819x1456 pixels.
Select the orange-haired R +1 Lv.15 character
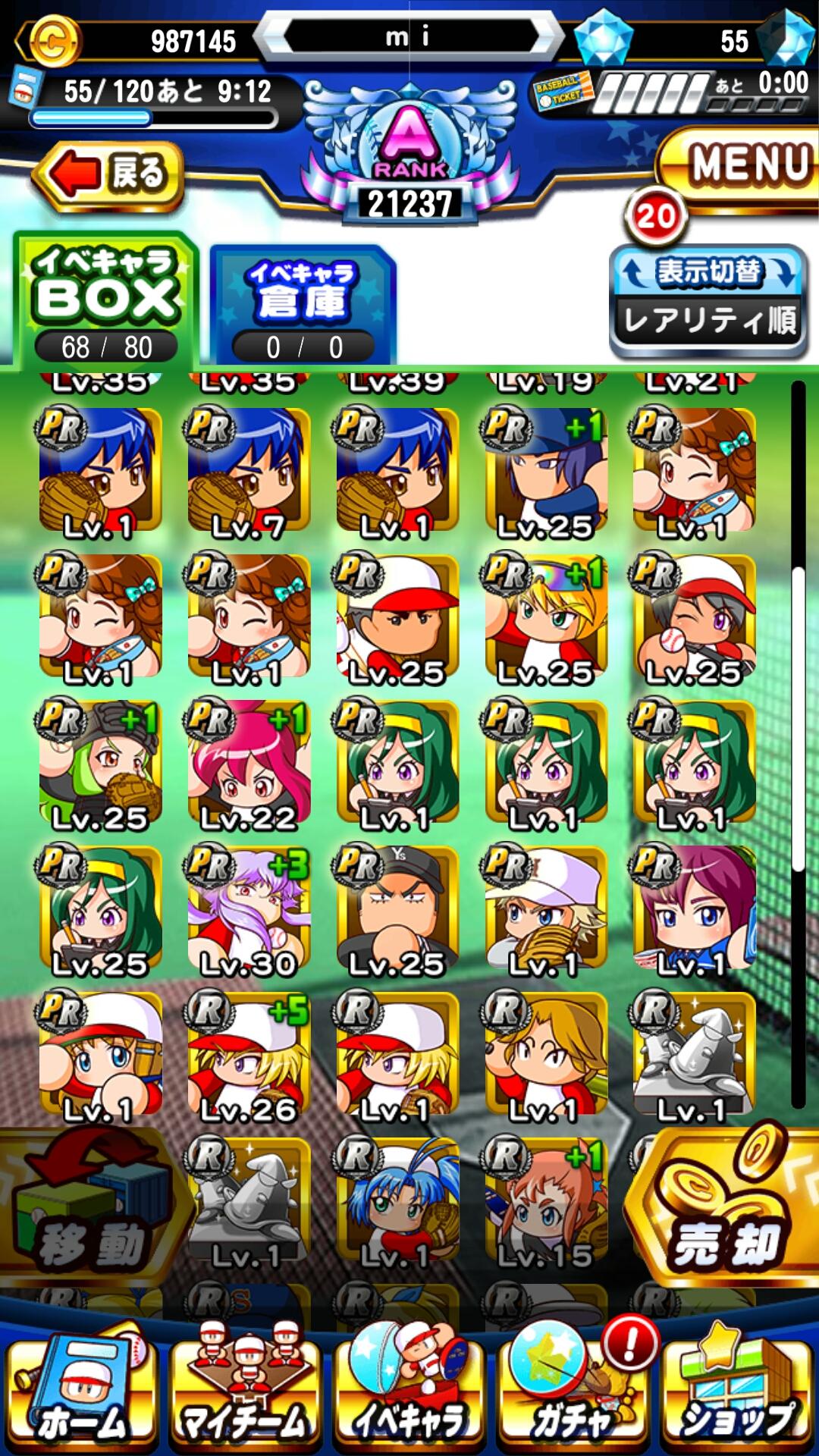click(546, 1202)
